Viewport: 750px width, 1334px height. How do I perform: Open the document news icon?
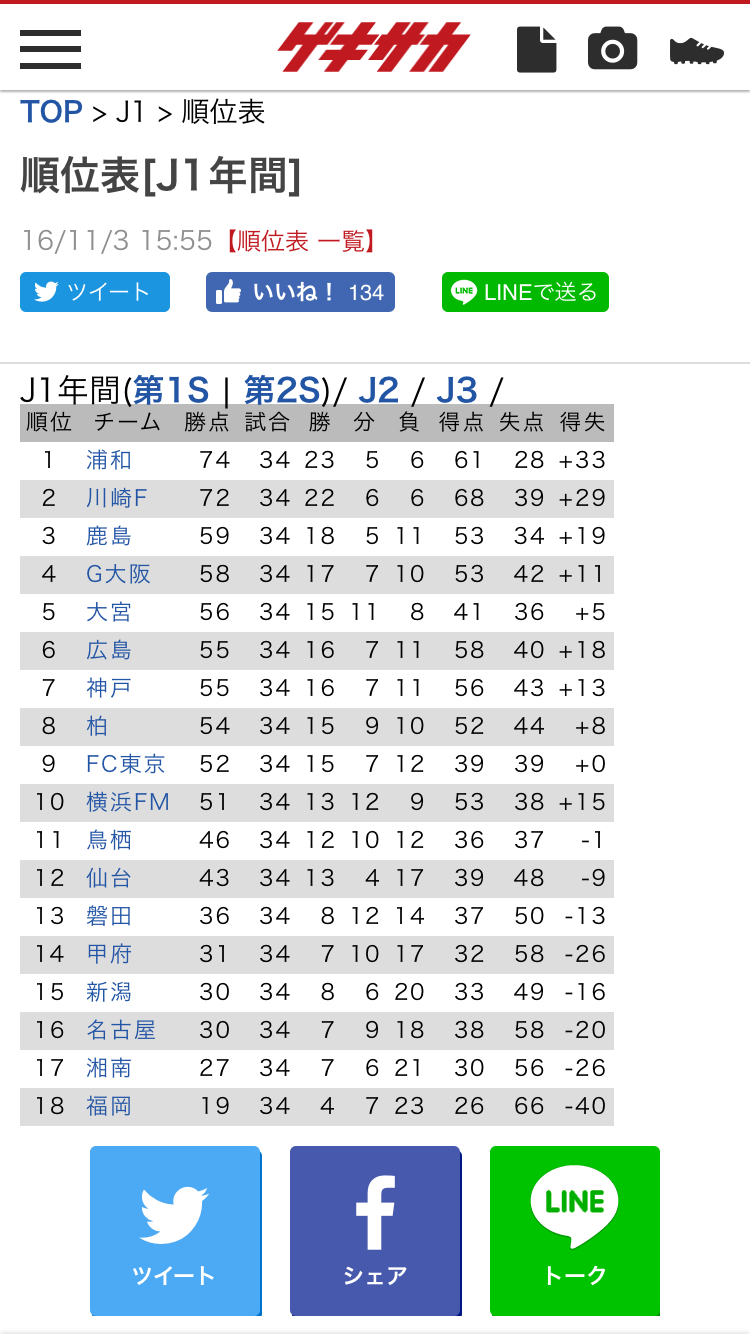(x=536, y=48)
